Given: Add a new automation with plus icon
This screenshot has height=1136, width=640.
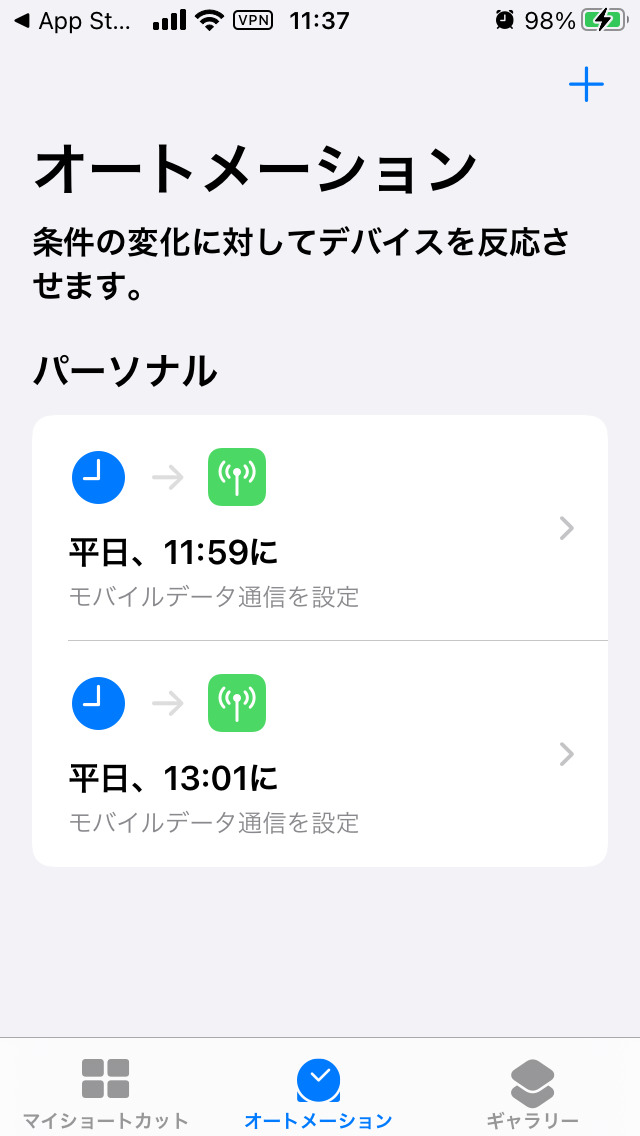Looking at the screenshot, I should pyautogui.click(x=586, y=85).
